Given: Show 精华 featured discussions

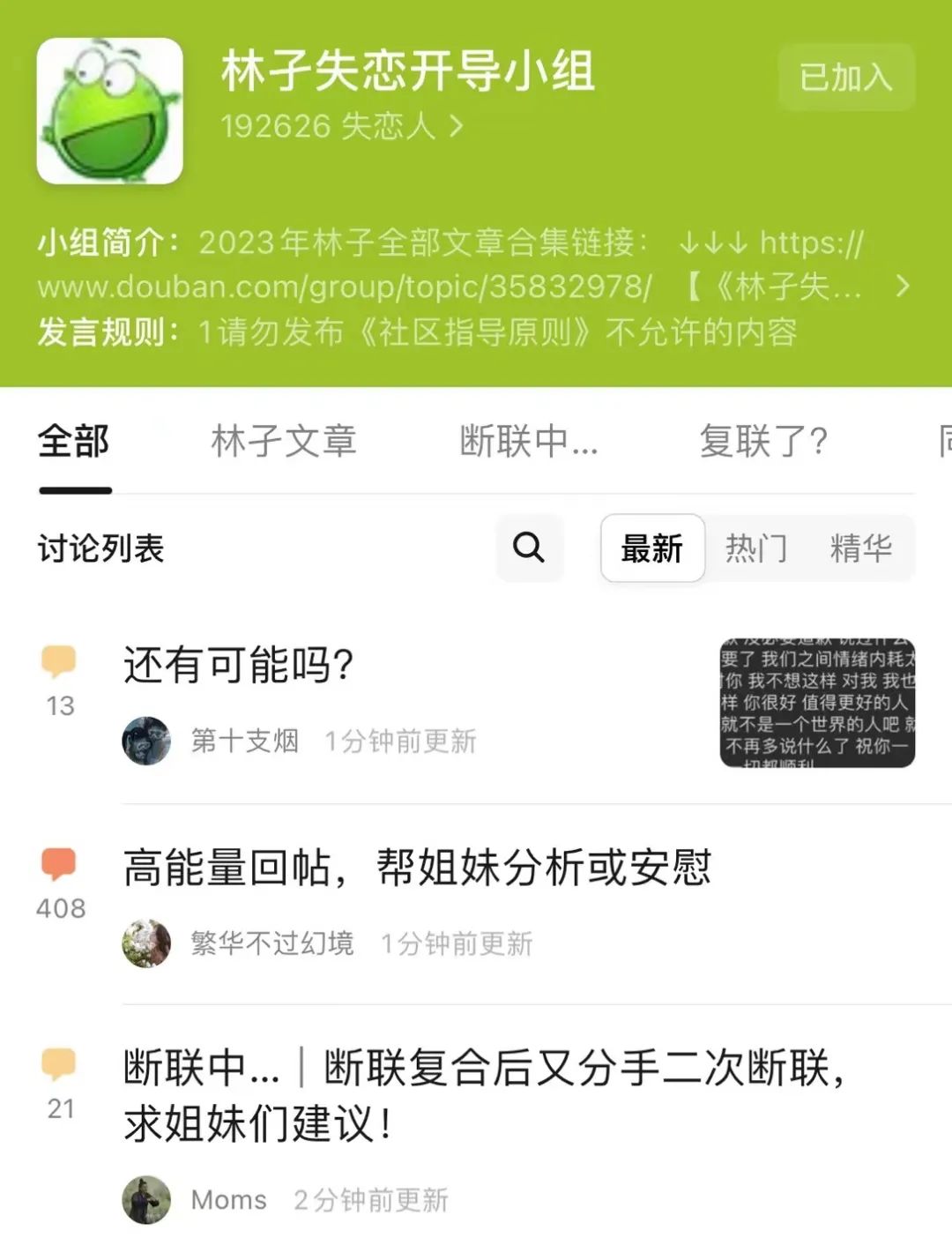Looking at the screenshot, I should (860, 548).
